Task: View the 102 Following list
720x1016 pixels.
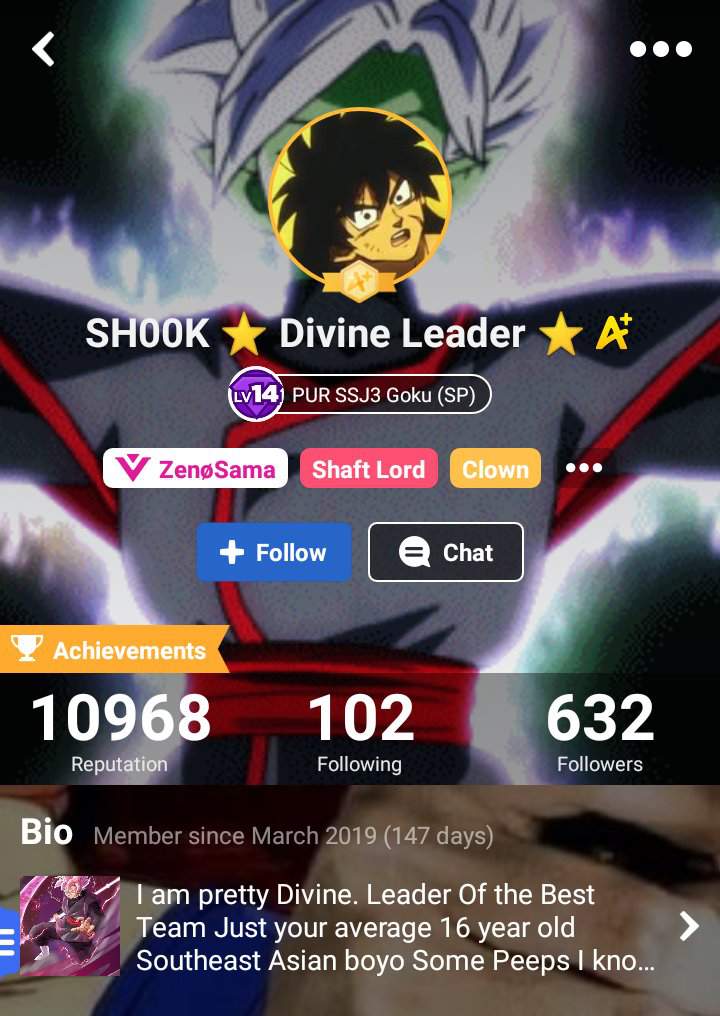Action: pyautogui.click(x=360, y=732)
